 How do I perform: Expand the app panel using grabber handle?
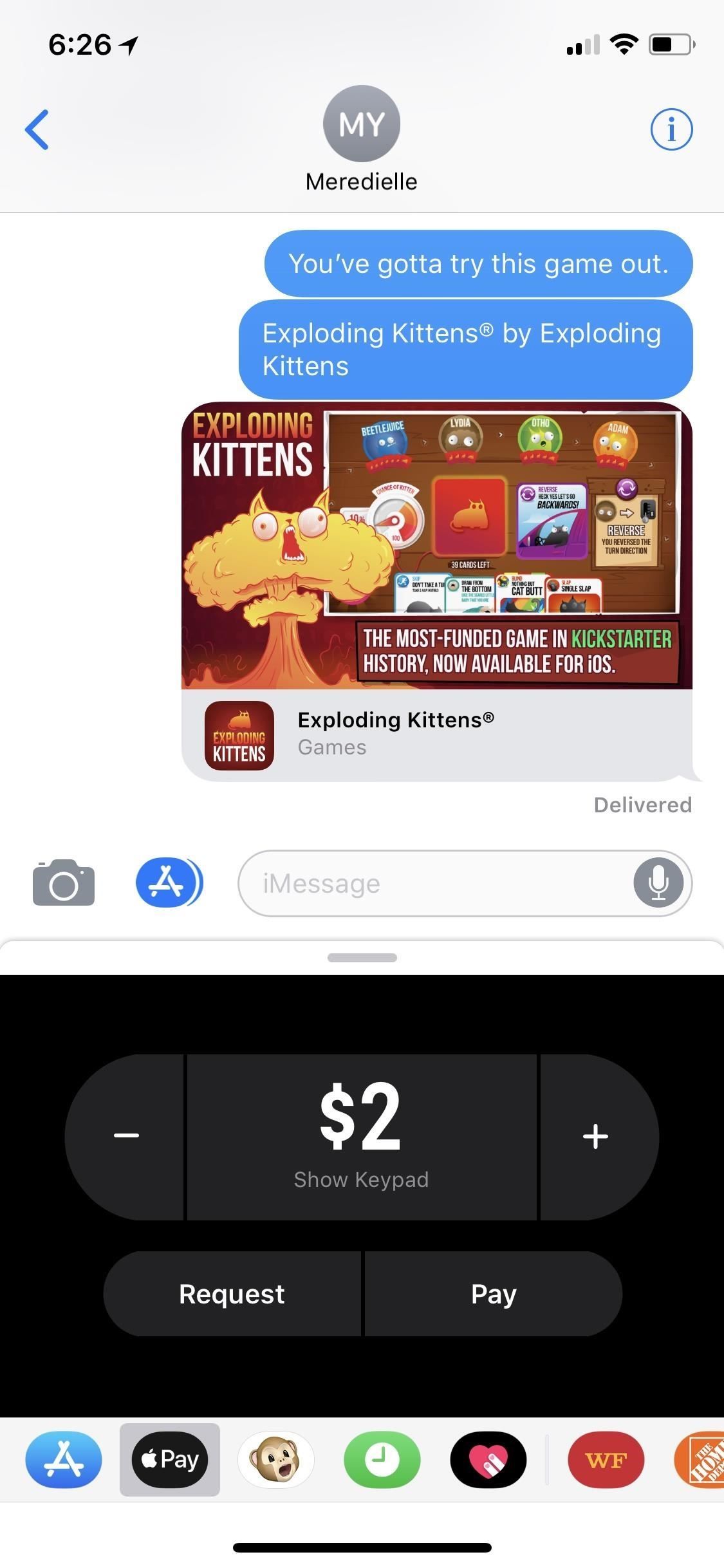click(362, 958)
